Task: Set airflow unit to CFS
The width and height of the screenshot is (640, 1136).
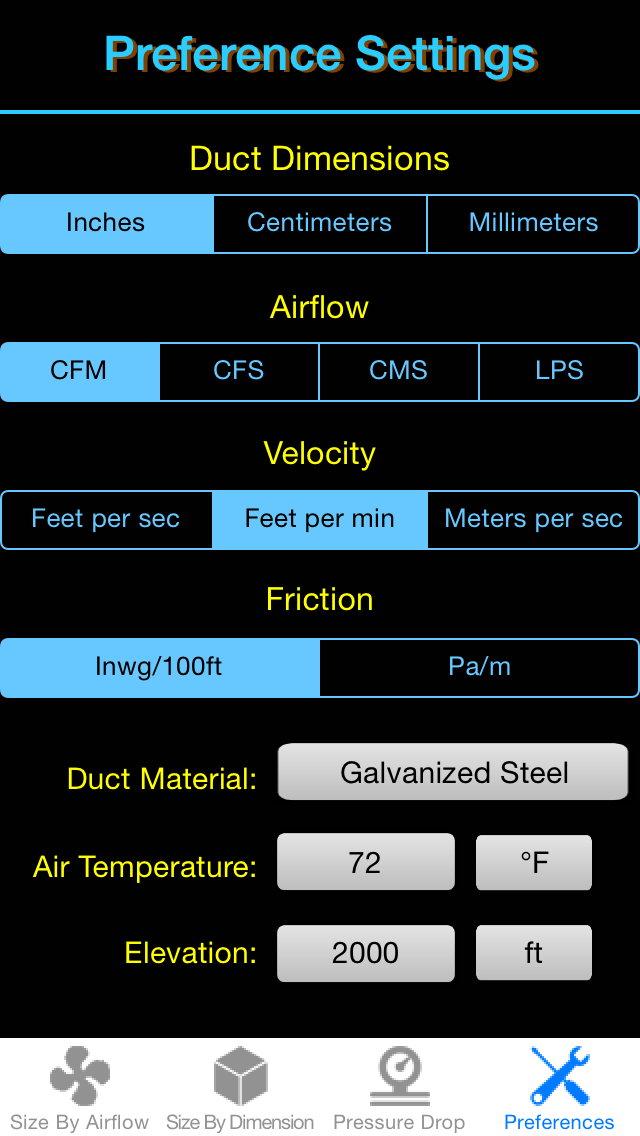Action: (239, 371)
